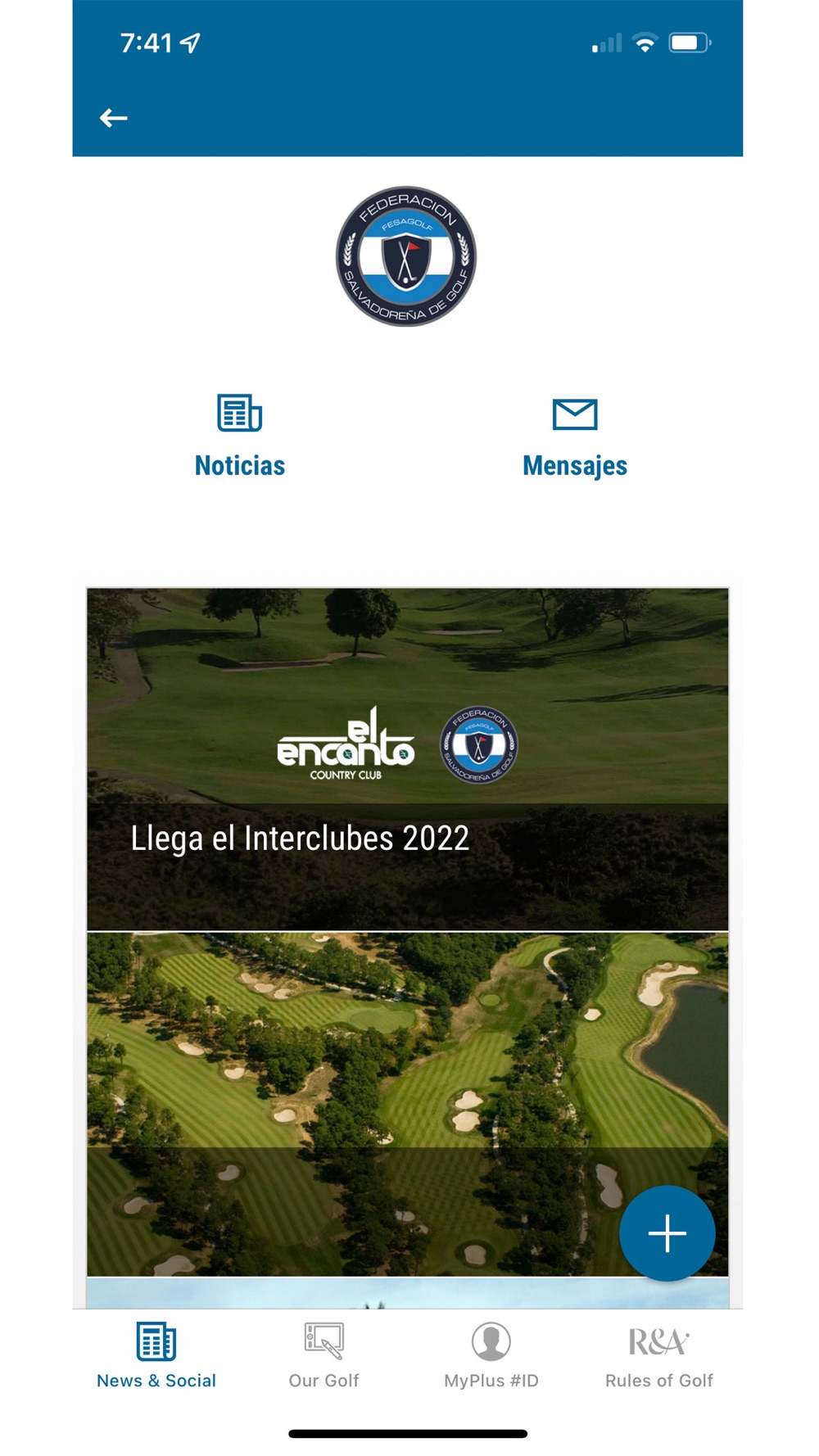Image resolution: width=819 pixels, height=1456 pixels.
Task: Go to the Rules of Golf tab
Action: pos(659,1354)
